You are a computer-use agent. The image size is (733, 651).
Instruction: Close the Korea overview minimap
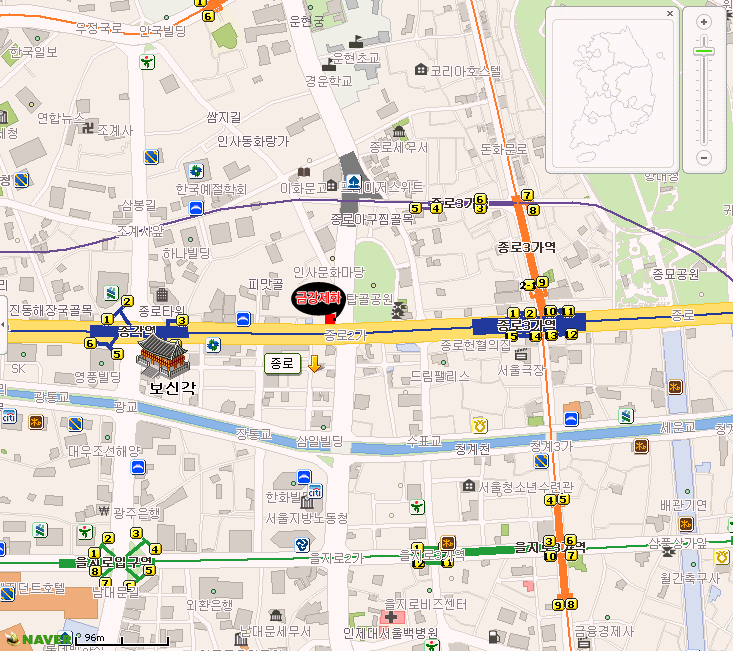(x=670, y=14)
